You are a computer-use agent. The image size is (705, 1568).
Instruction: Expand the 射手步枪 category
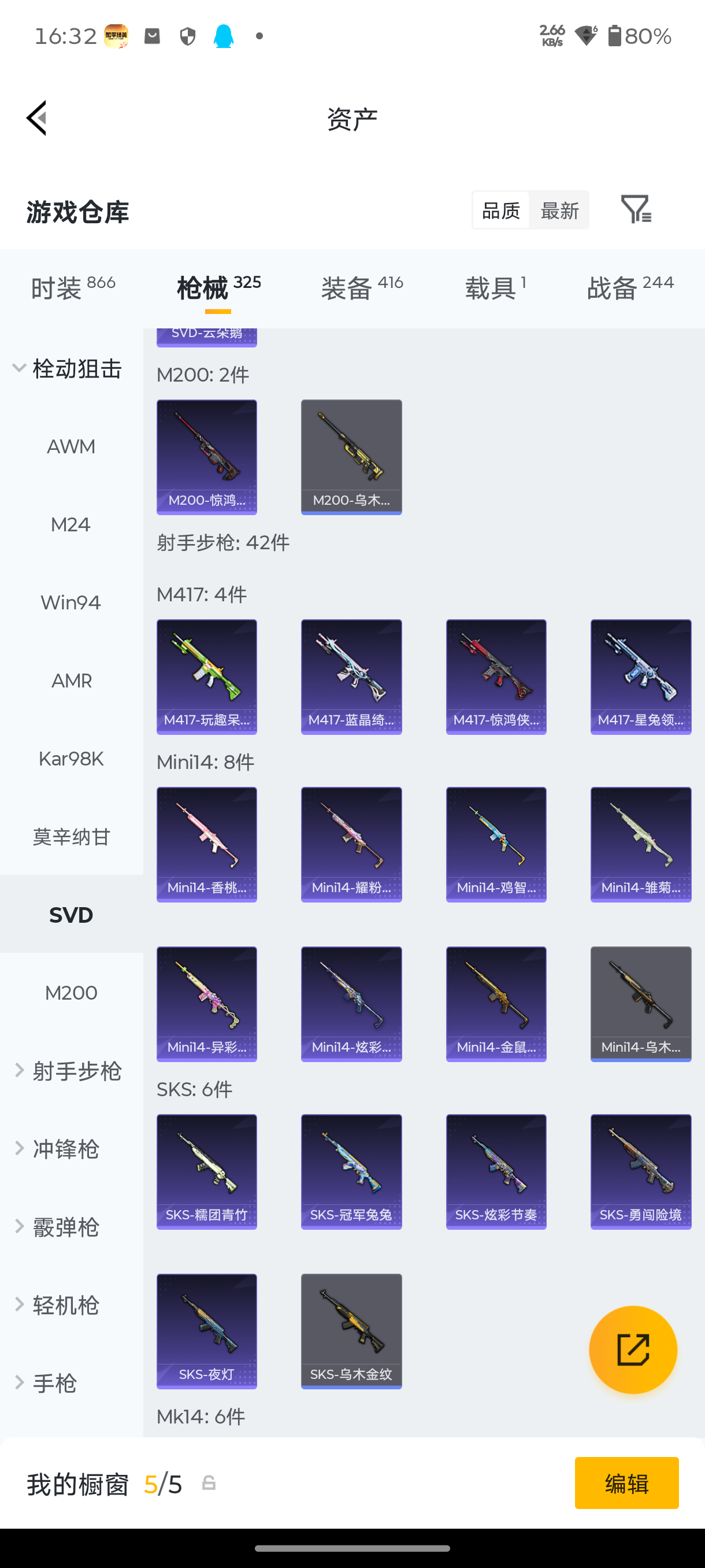68,1071
